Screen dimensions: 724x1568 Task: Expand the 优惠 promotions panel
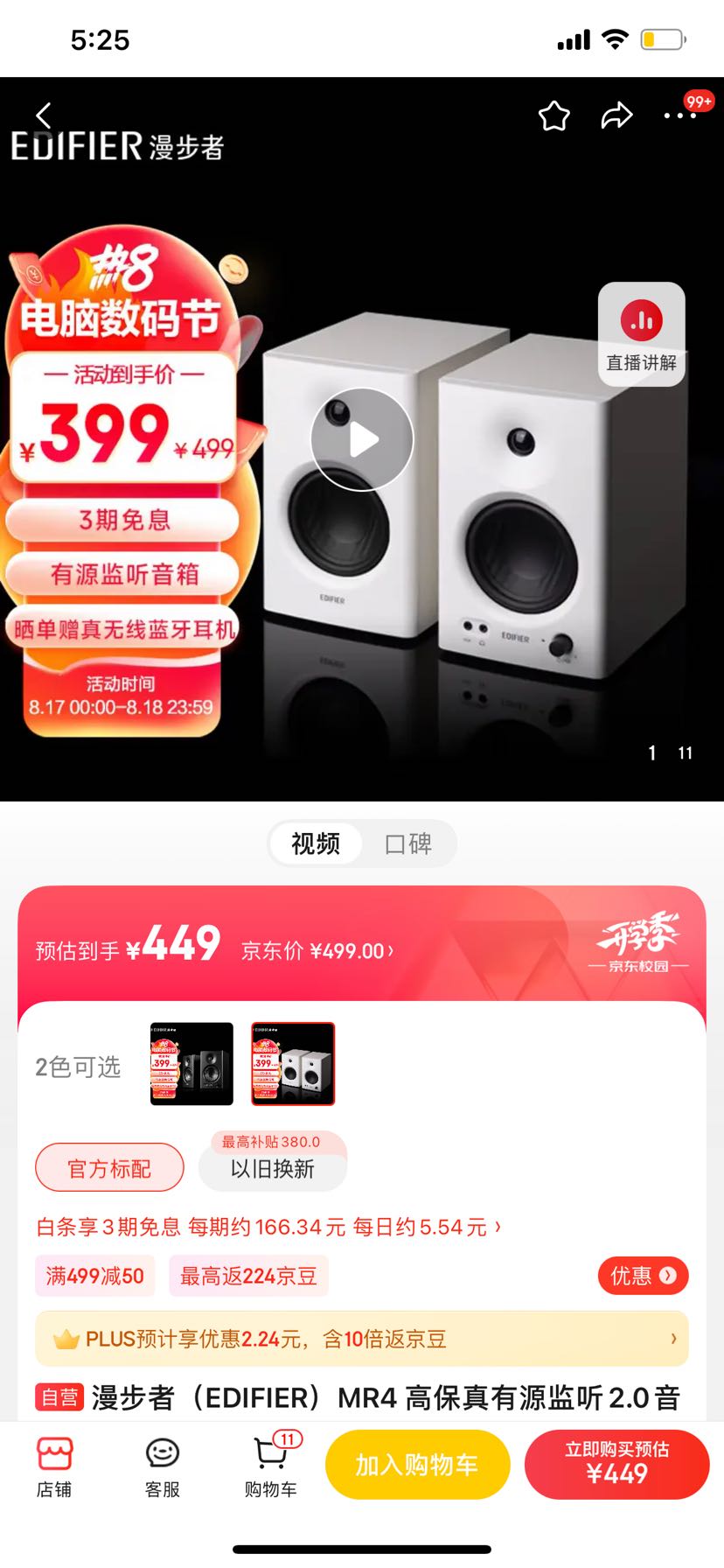coord(643,1276)
